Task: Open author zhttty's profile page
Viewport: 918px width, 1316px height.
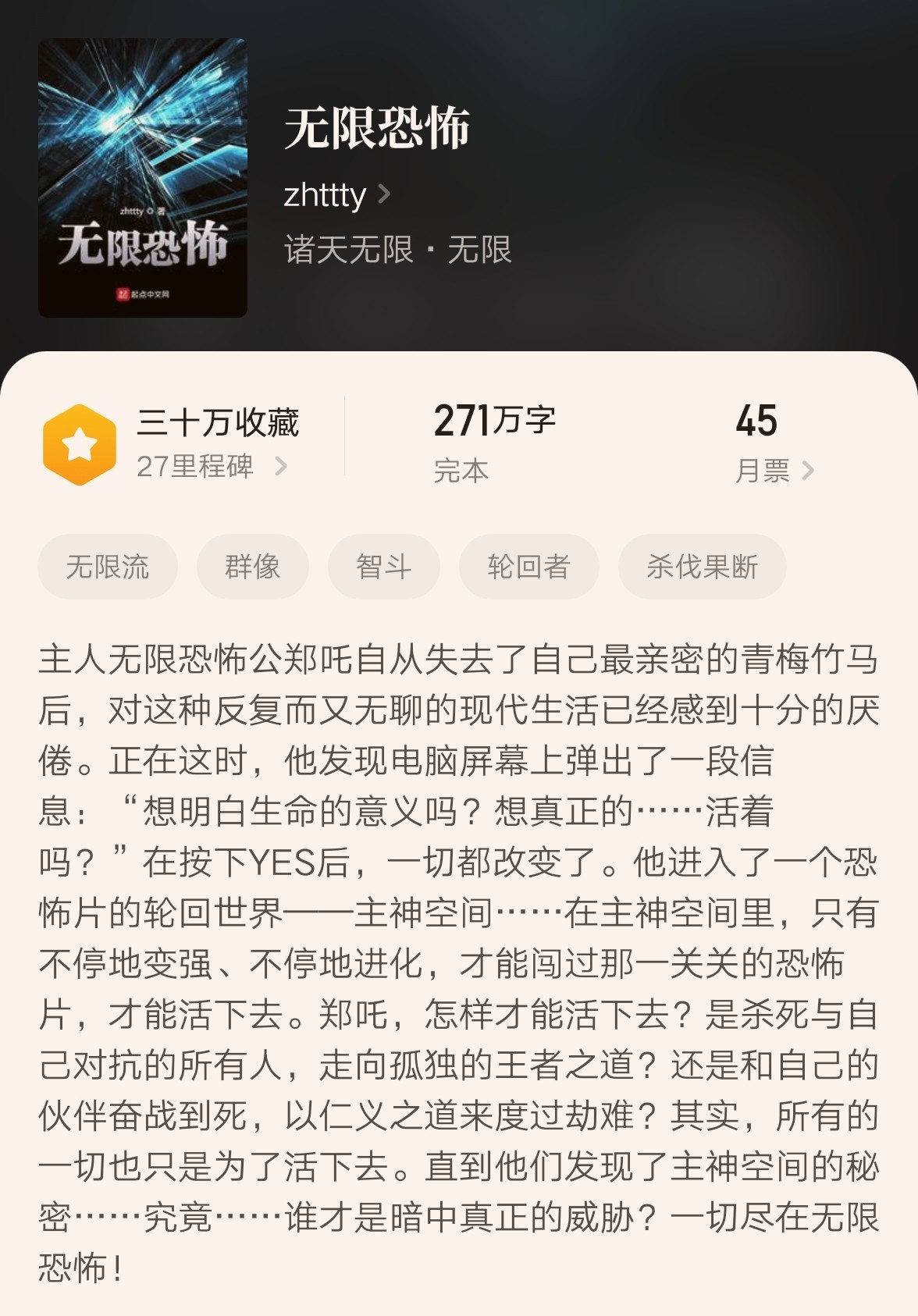Action: click(336, 194)
